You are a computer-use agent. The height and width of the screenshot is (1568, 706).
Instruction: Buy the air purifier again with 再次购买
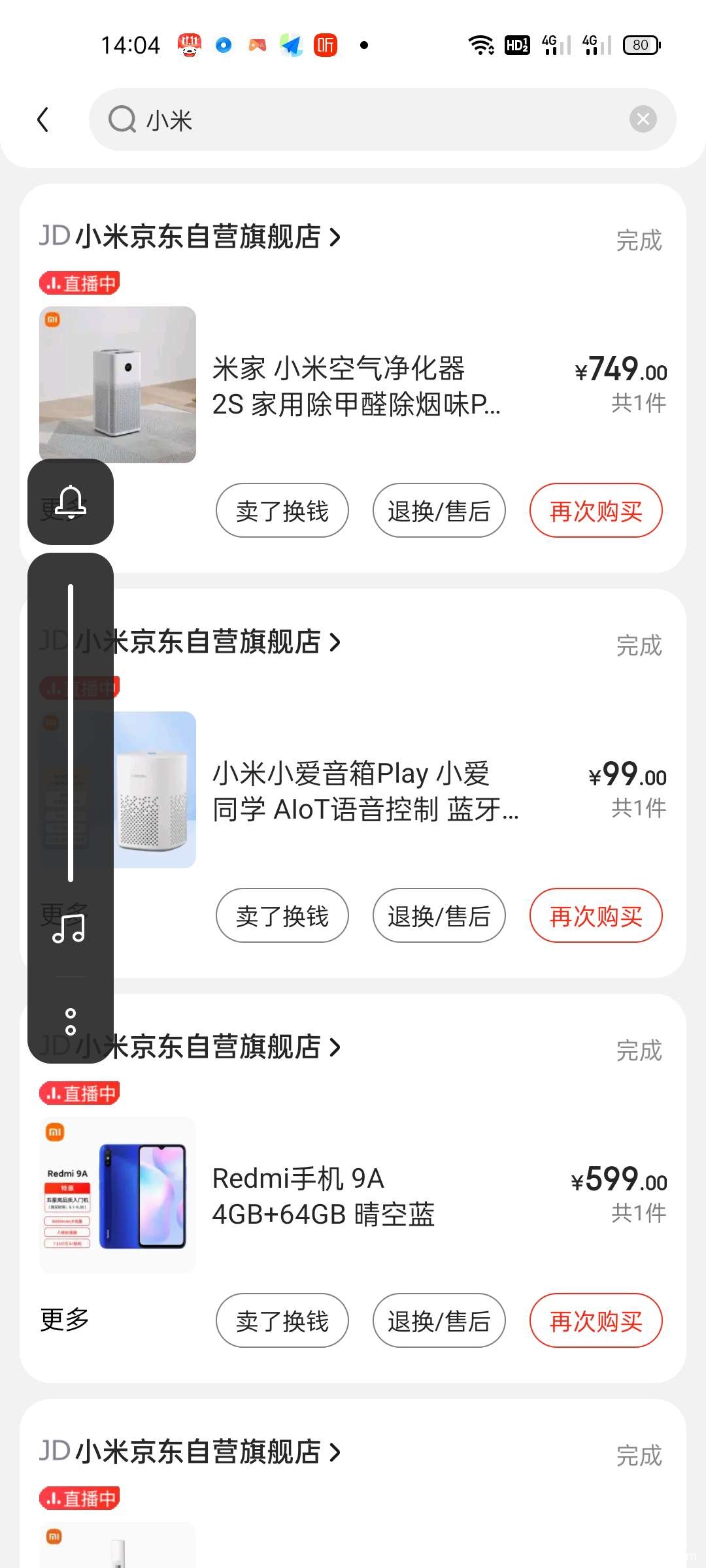(596, 511)
